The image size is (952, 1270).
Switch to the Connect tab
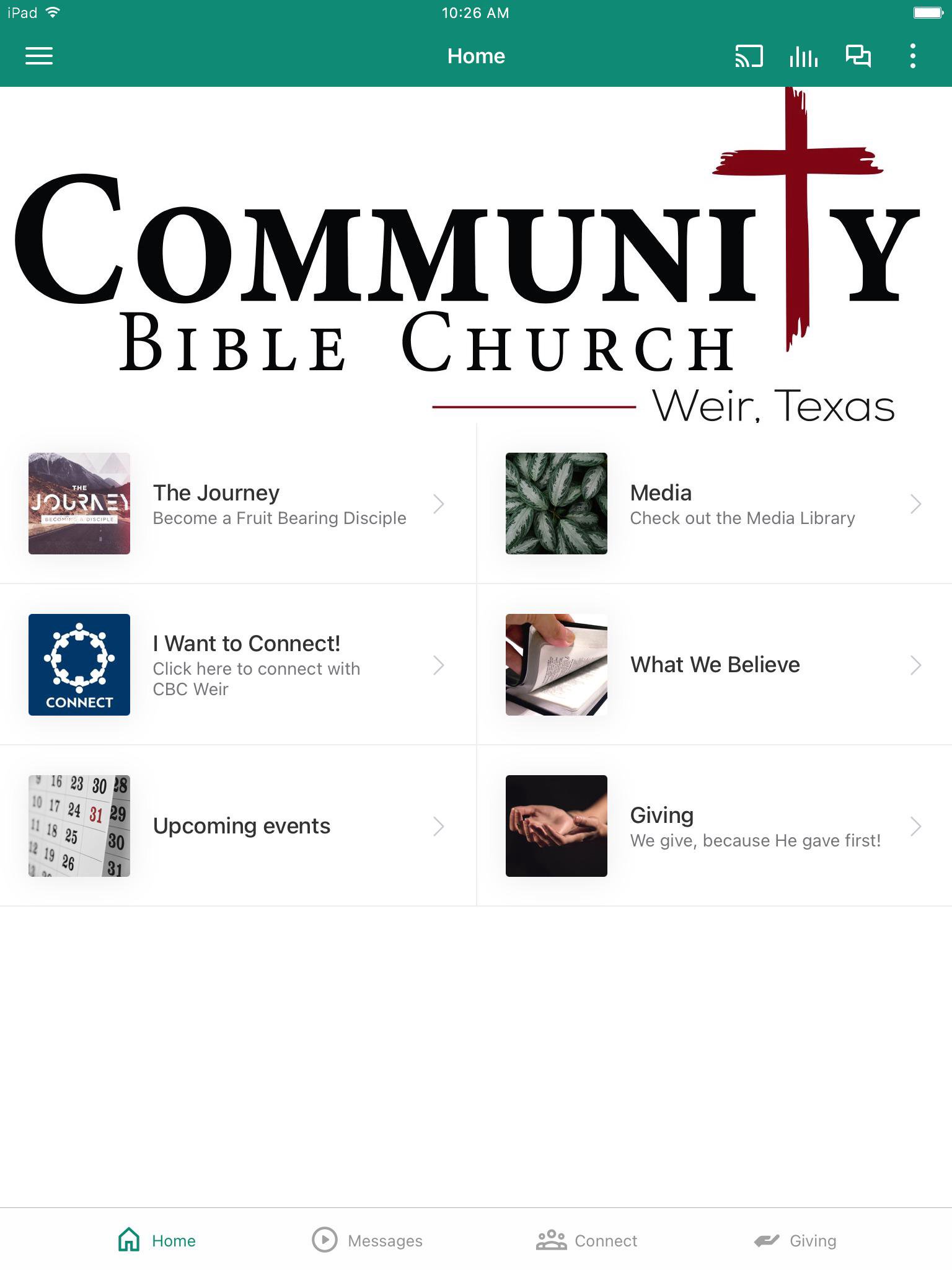[x=587, y=1240]
